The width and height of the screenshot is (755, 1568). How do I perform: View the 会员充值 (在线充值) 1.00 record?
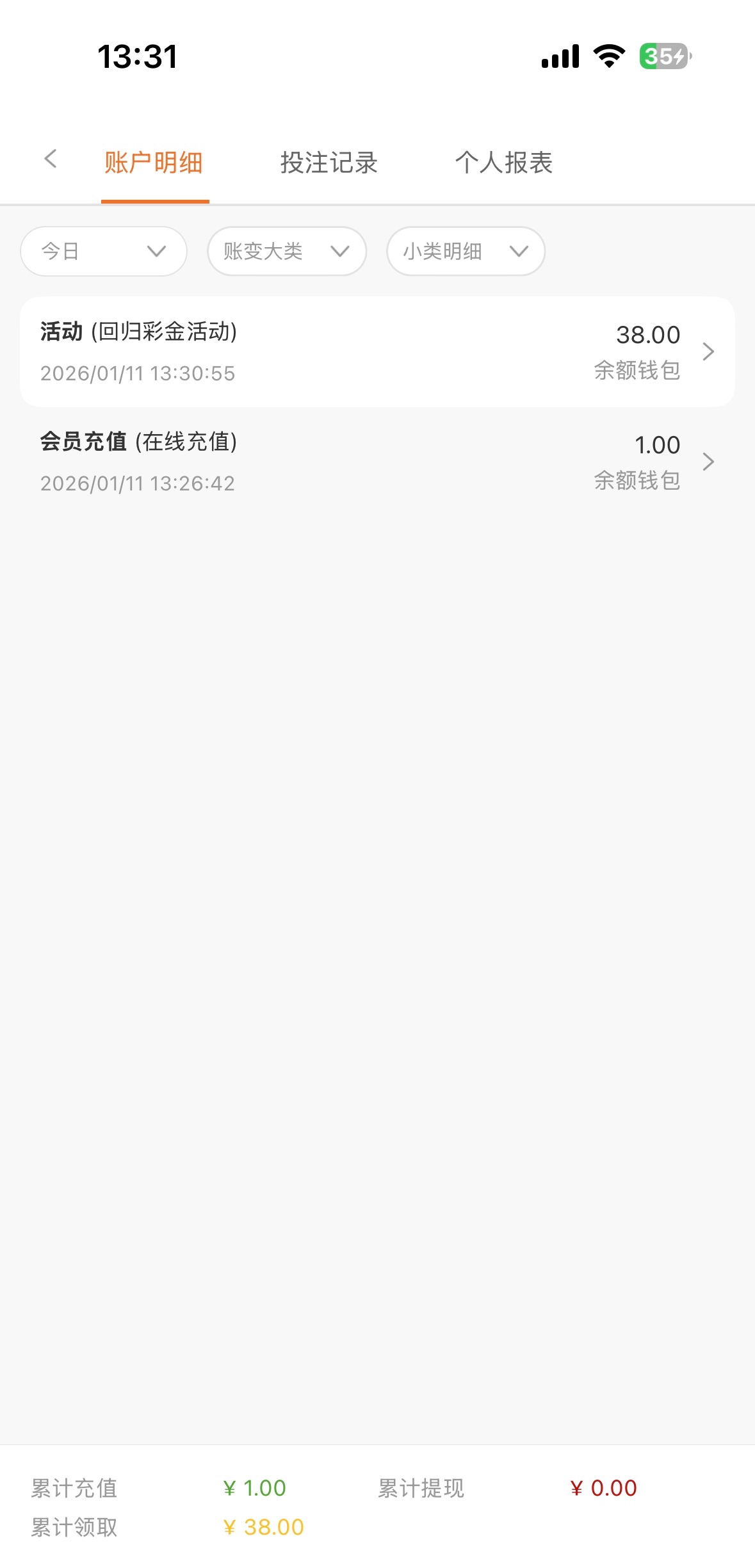377,462
